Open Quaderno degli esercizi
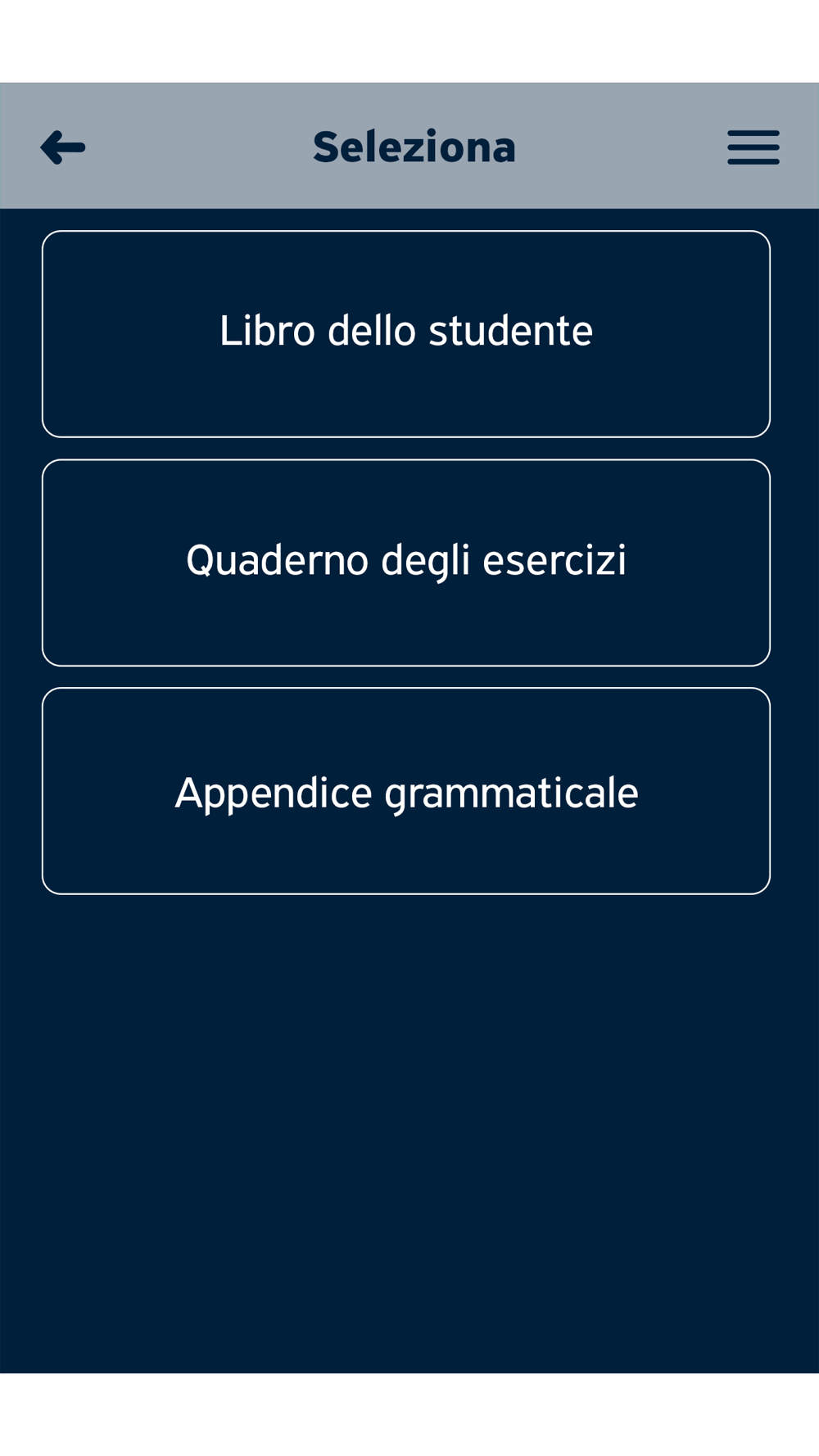The image size is (819, 1456). (406, 562)
